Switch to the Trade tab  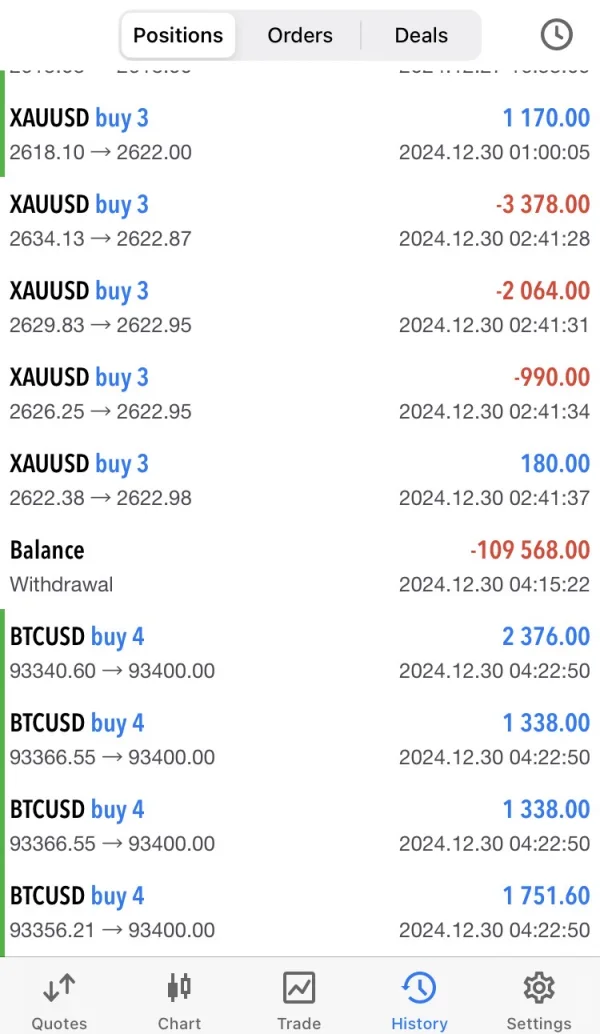(299, 1001)
